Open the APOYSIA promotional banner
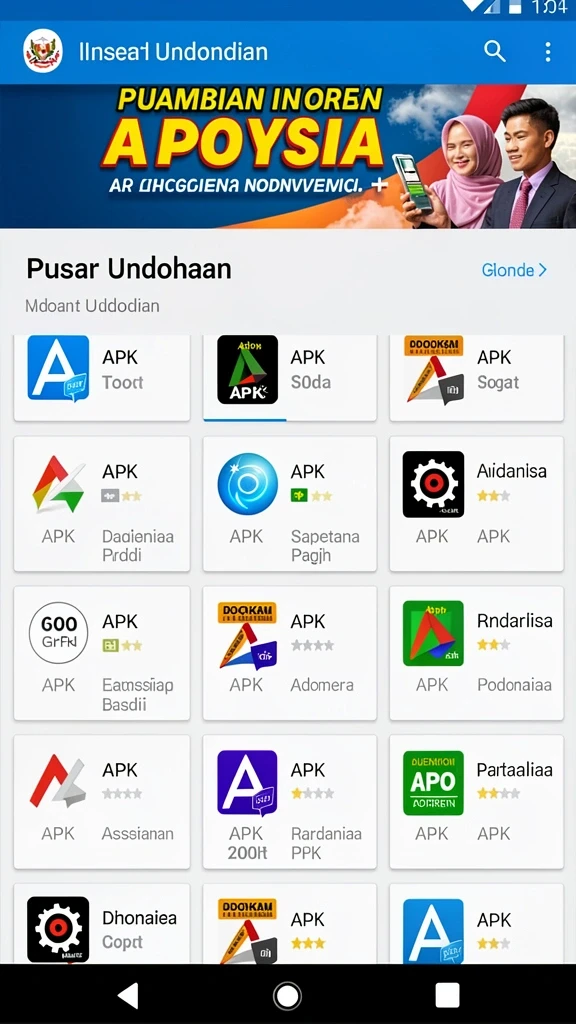 coord(288,157)
